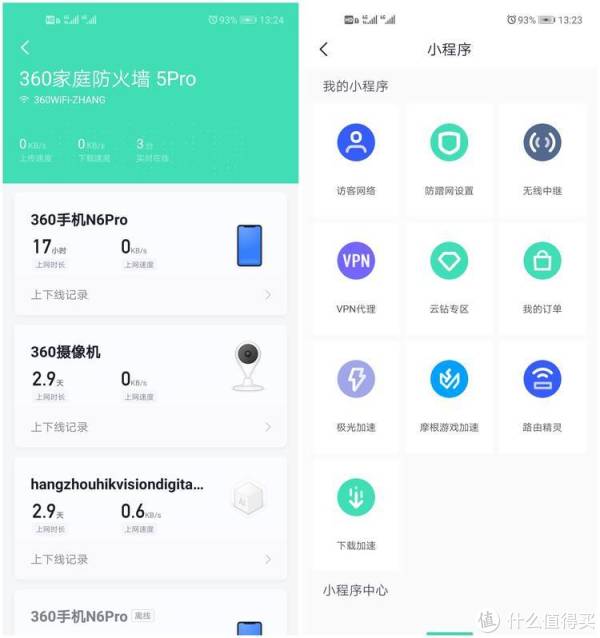The width and height of the screenshot is (600, 638).
Task: Launch 摩根游戏加速
Action: pos(449,396)
